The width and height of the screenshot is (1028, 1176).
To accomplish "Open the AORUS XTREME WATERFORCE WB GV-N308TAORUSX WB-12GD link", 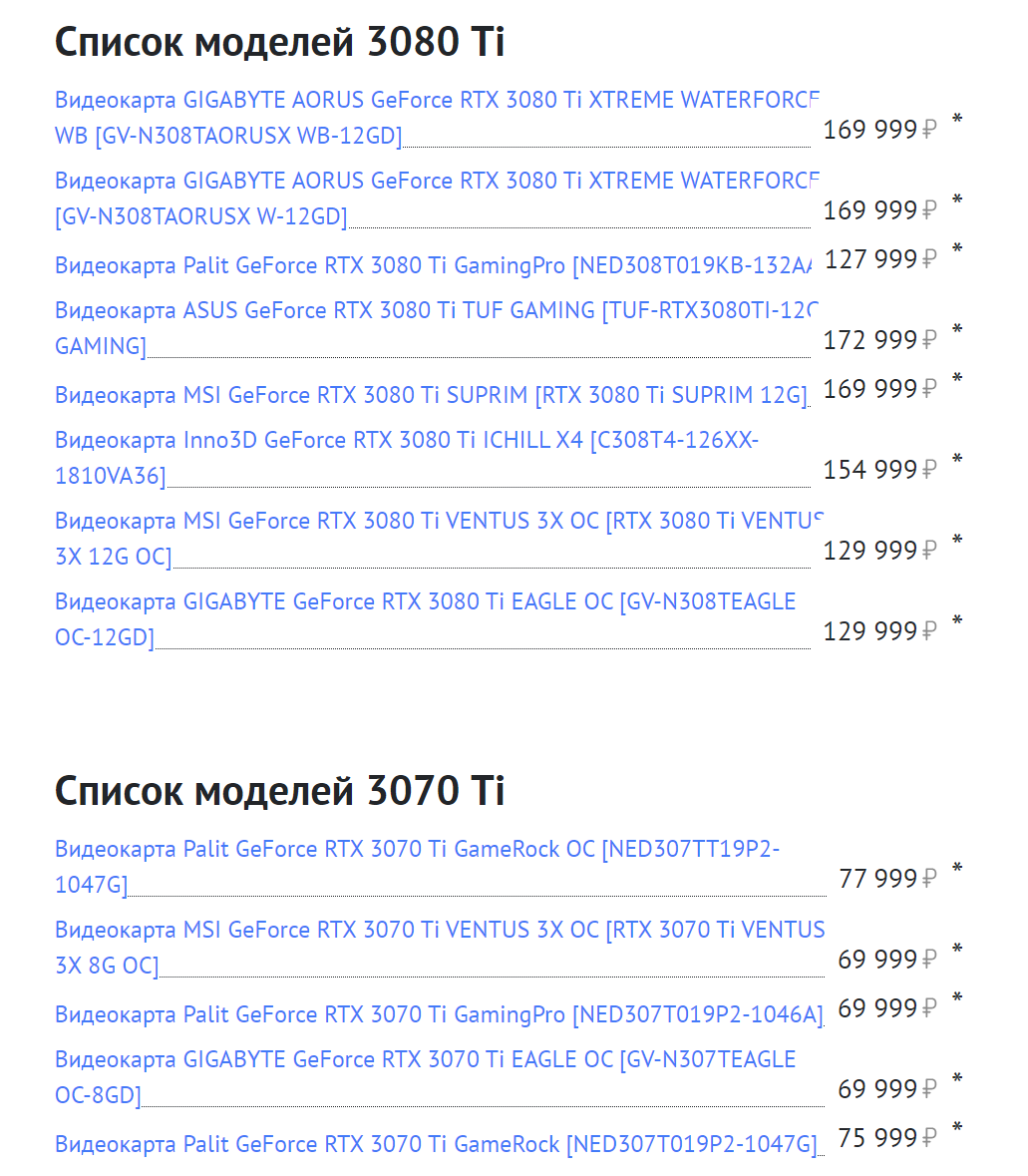I will (x=436, y=101).
